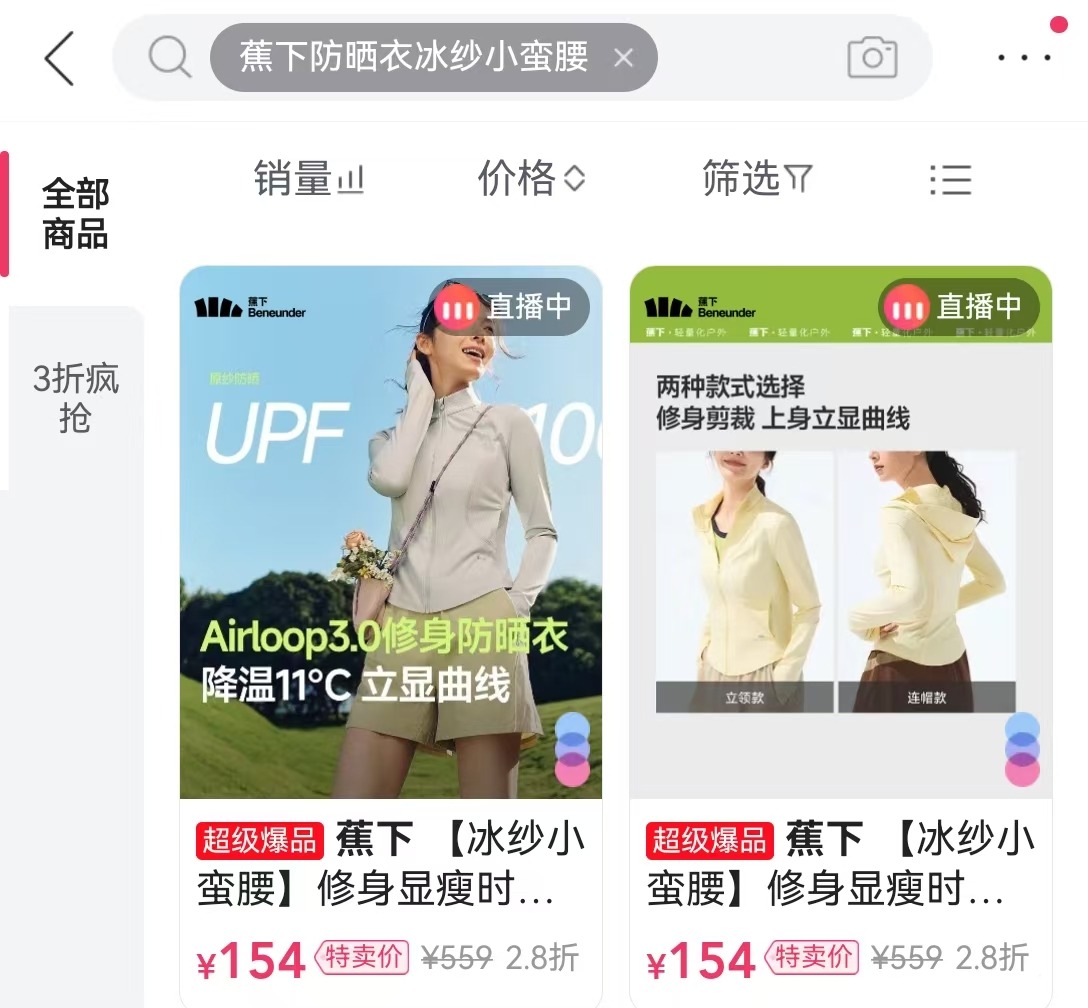Viewport: 1088px width, 1008px height.
Task: Select the 全部商品 category tab
Action: [75, 213]
